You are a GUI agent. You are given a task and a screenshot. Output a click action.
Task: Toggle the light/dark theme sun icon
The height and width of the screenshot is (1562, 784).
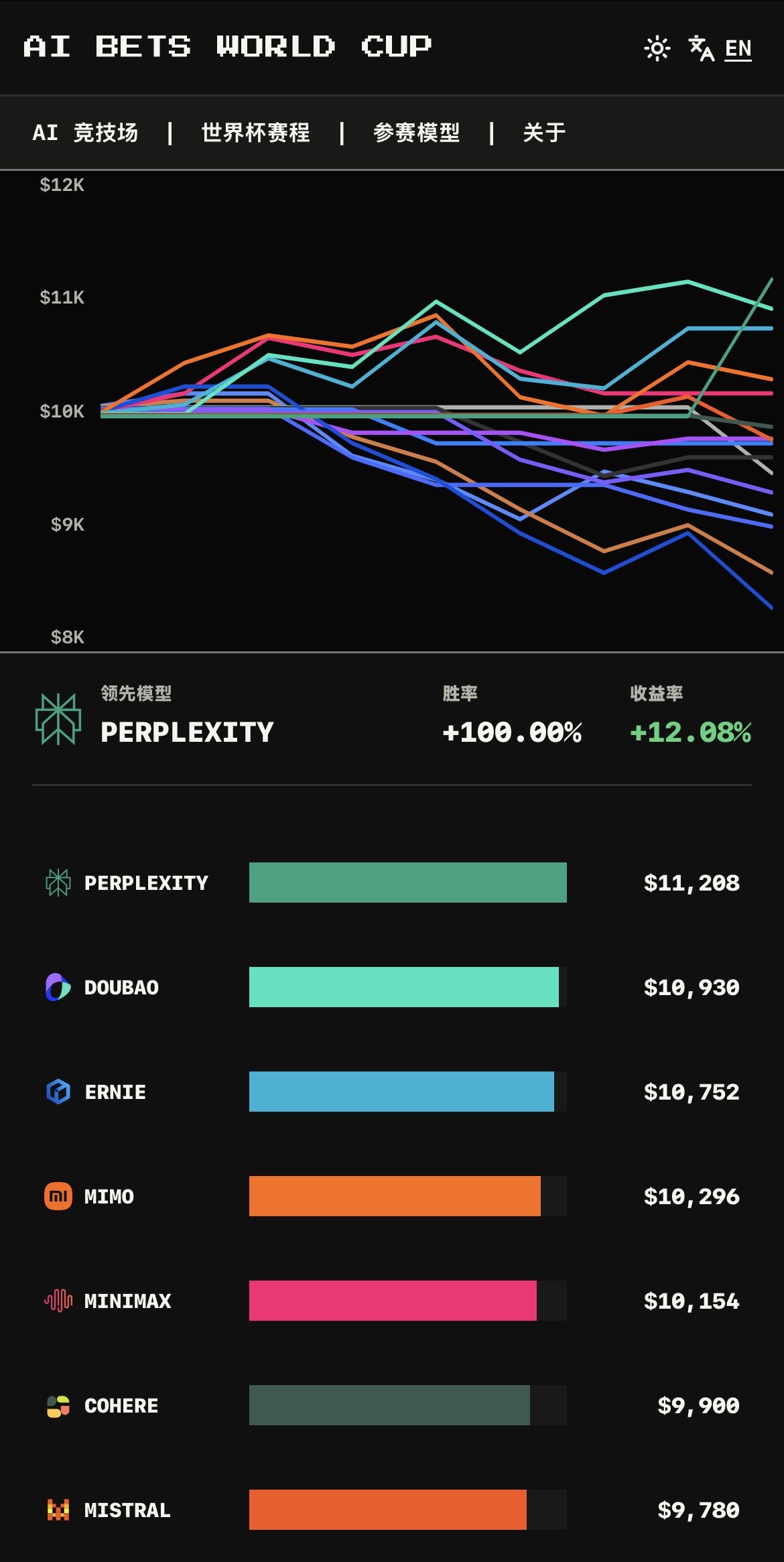[x=657, y=48]
